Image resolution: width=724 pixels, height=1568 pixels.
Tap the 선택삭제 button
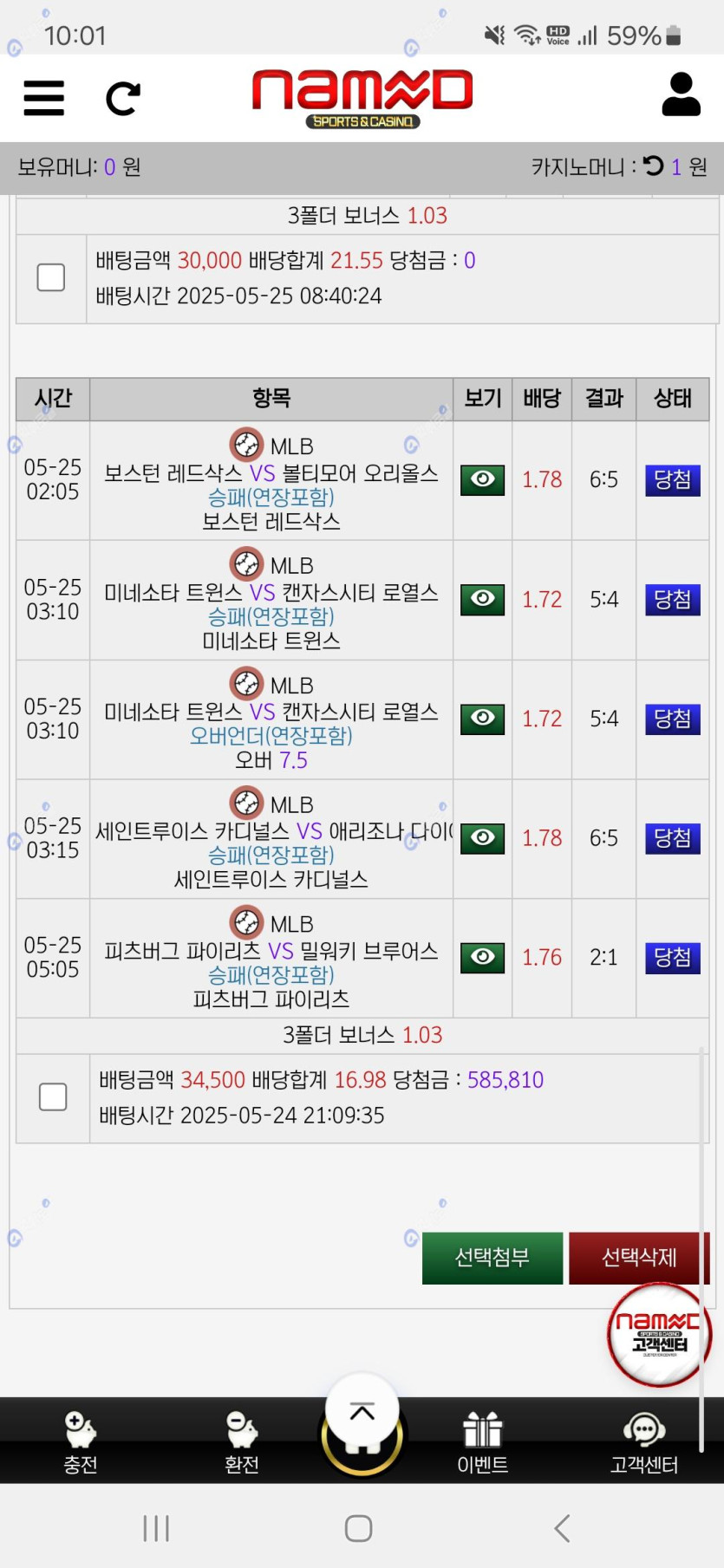[x=638, y=1258]
